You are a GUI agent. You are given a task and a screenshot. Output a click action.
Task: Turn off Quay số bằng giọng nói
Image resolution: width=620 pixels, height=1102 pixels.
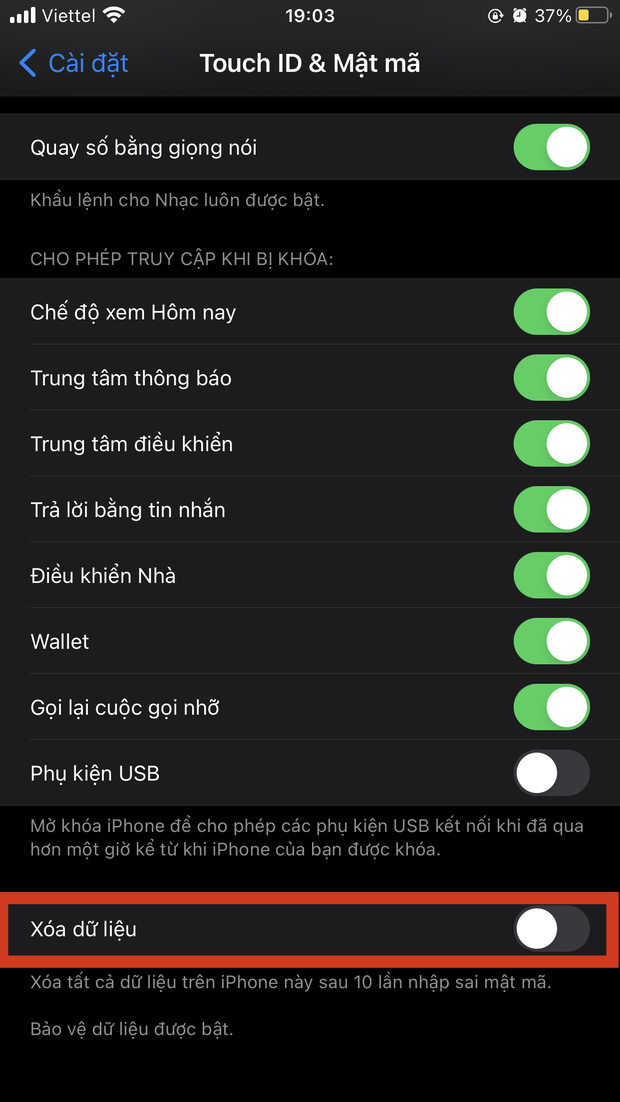click(551, 148)
